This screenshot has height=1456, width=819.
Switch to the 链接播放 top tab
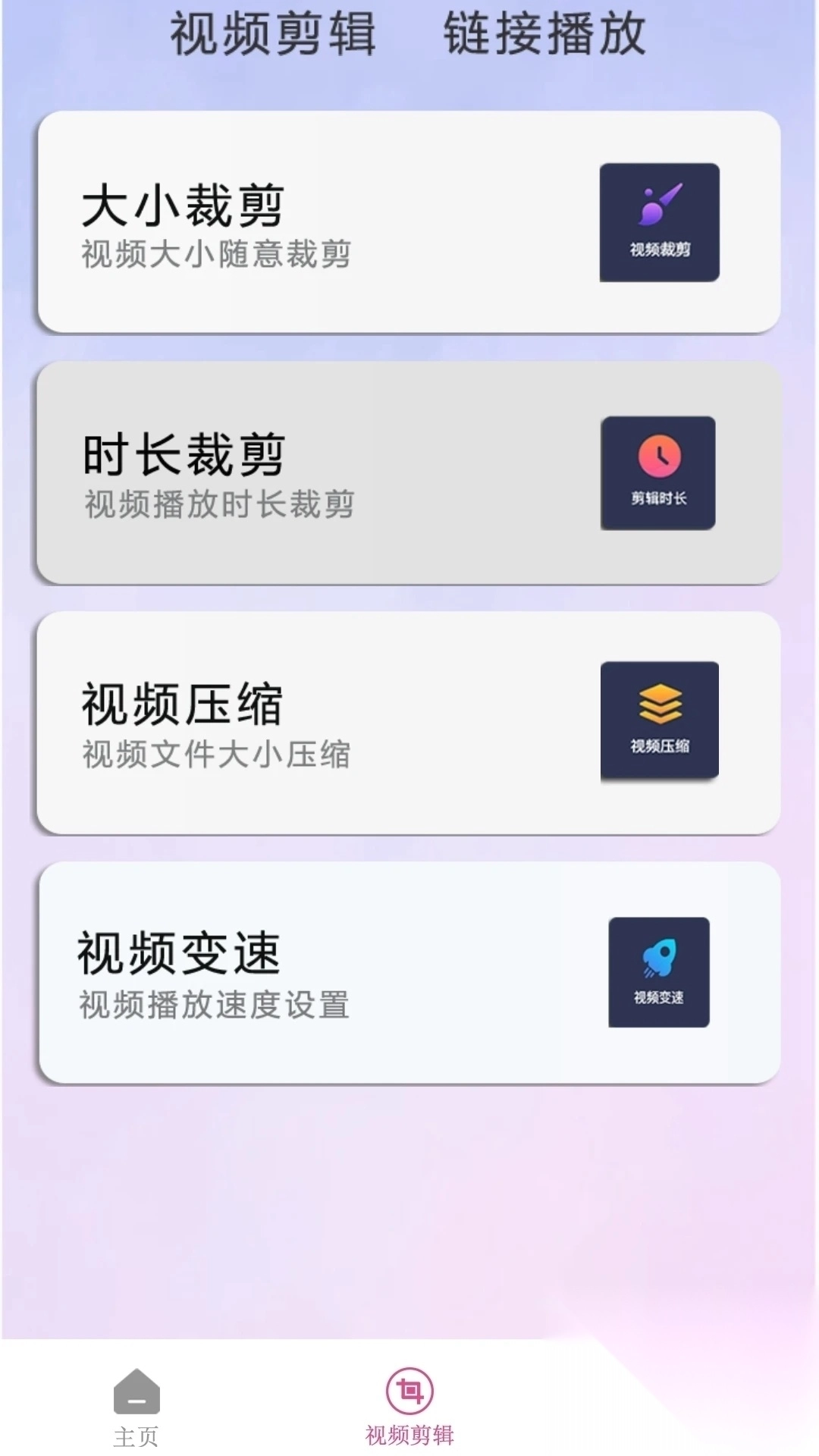[x=544, y=34]
